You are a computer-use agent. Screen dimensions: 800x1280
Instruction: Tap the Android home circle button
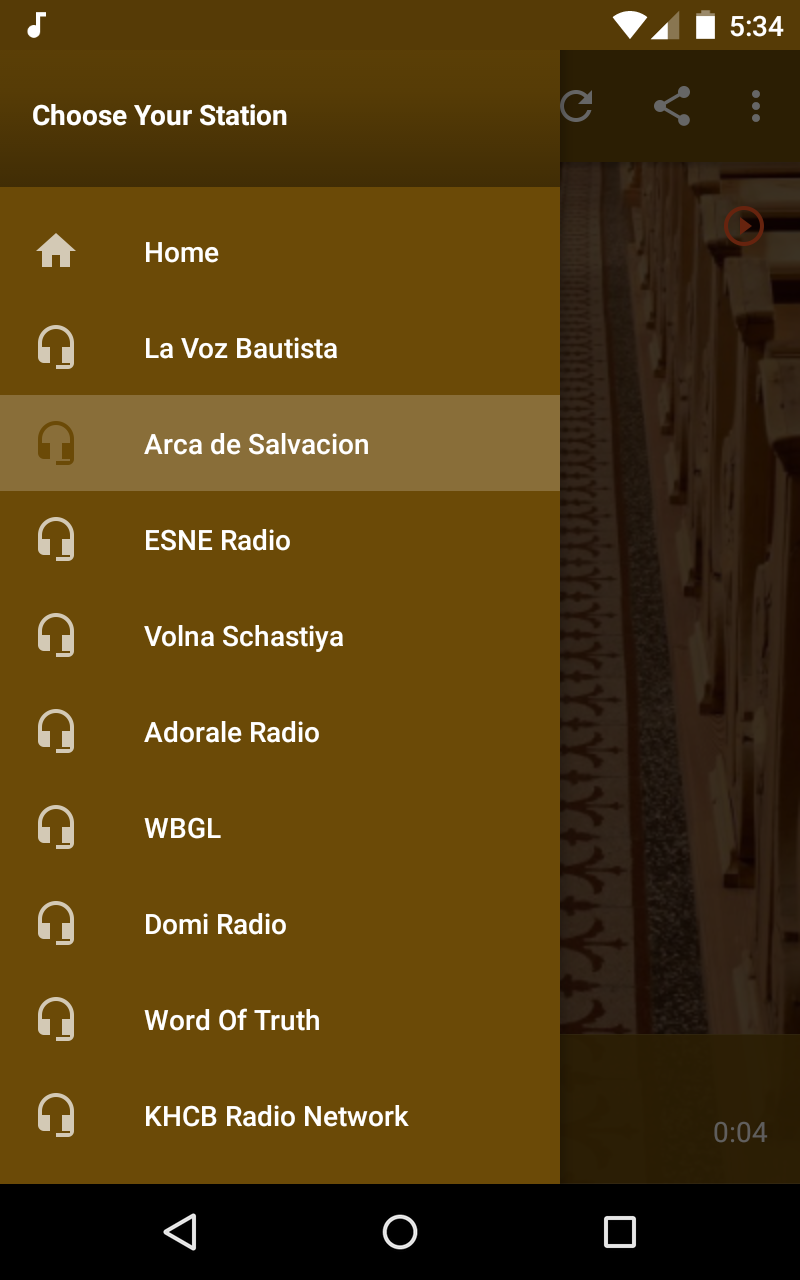click(x=399, y=1231)
